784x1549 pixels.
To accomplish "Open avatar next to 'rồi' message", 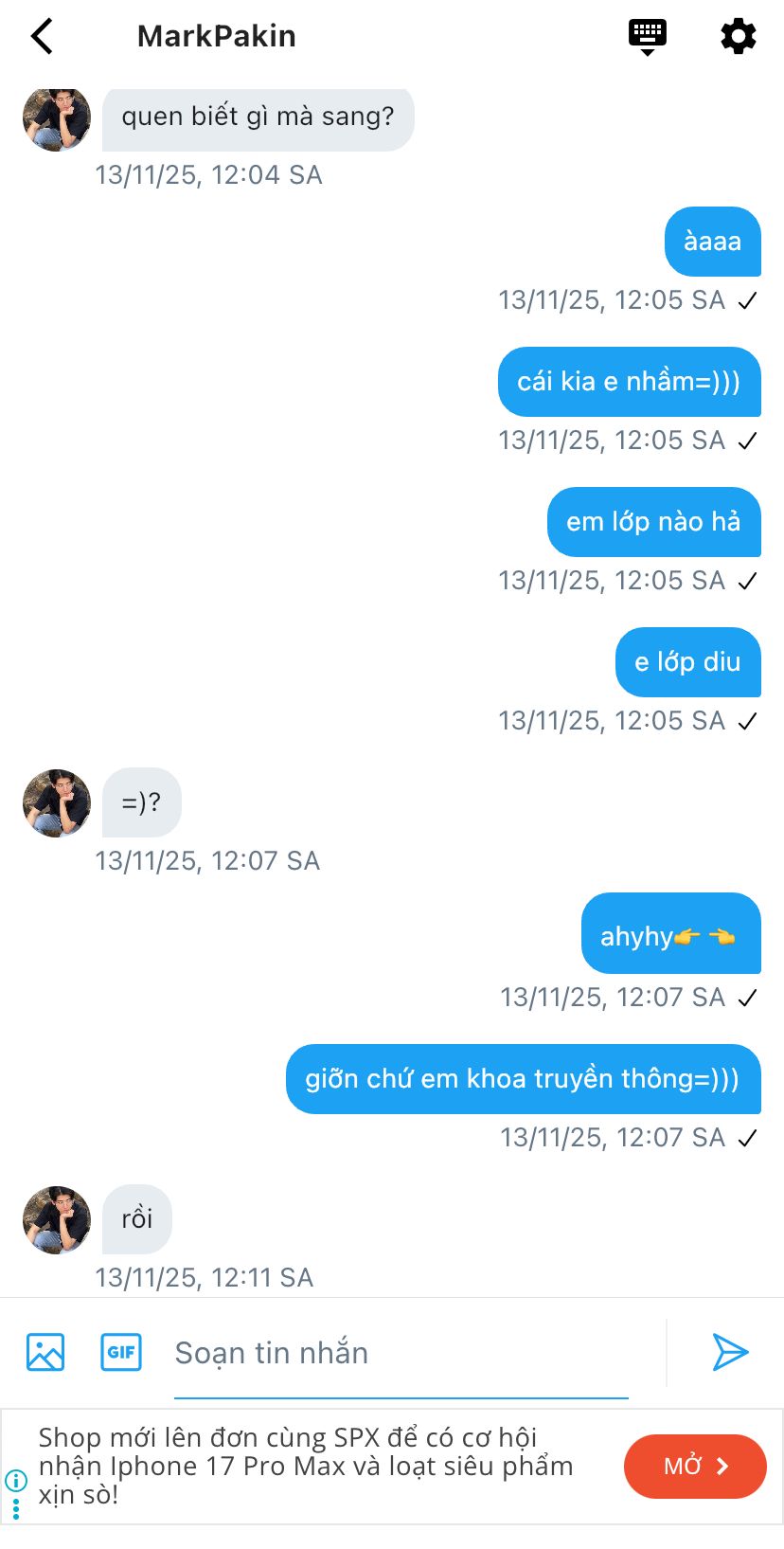I will [x=57, y=1220].
